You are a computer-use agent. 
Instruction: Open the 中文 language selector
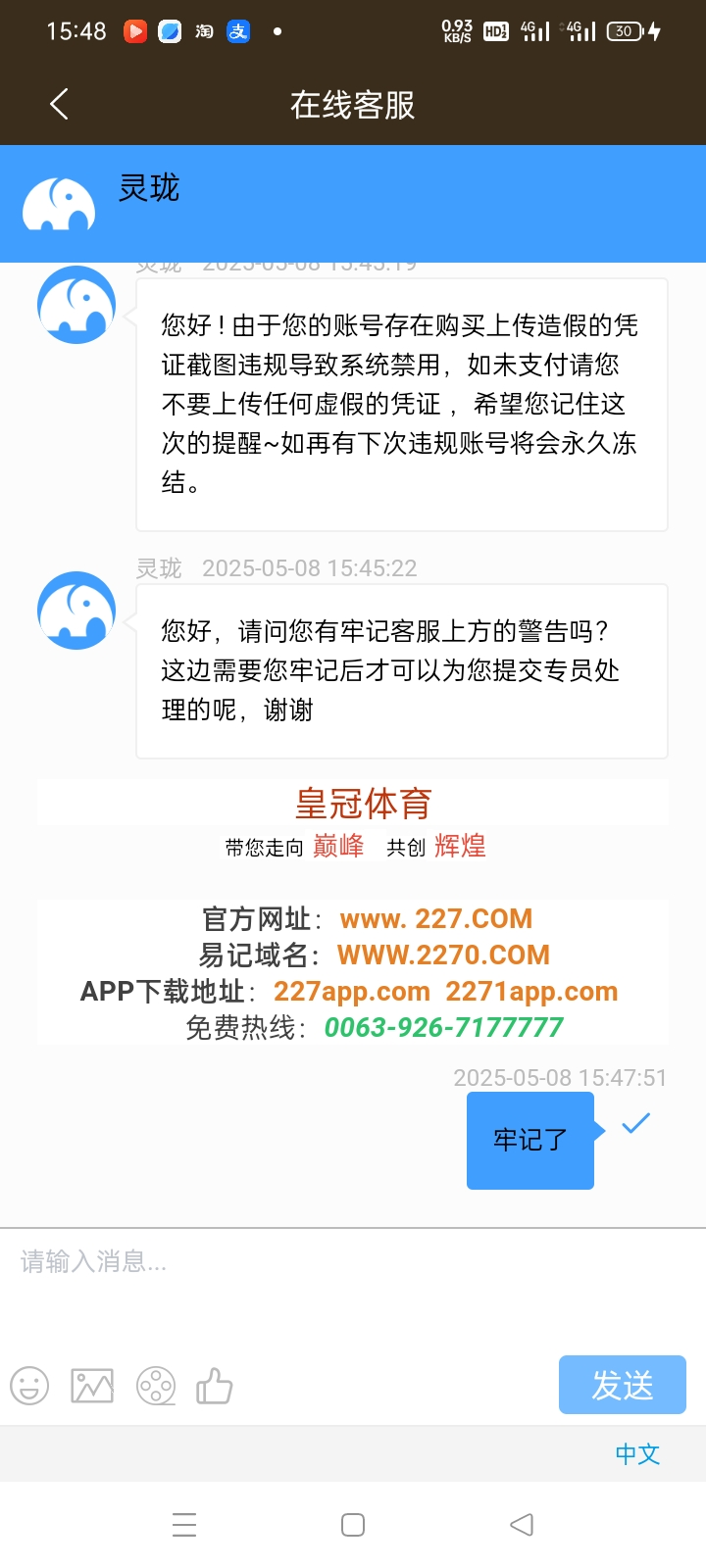pyautogui.click(x=636, y=1454)
